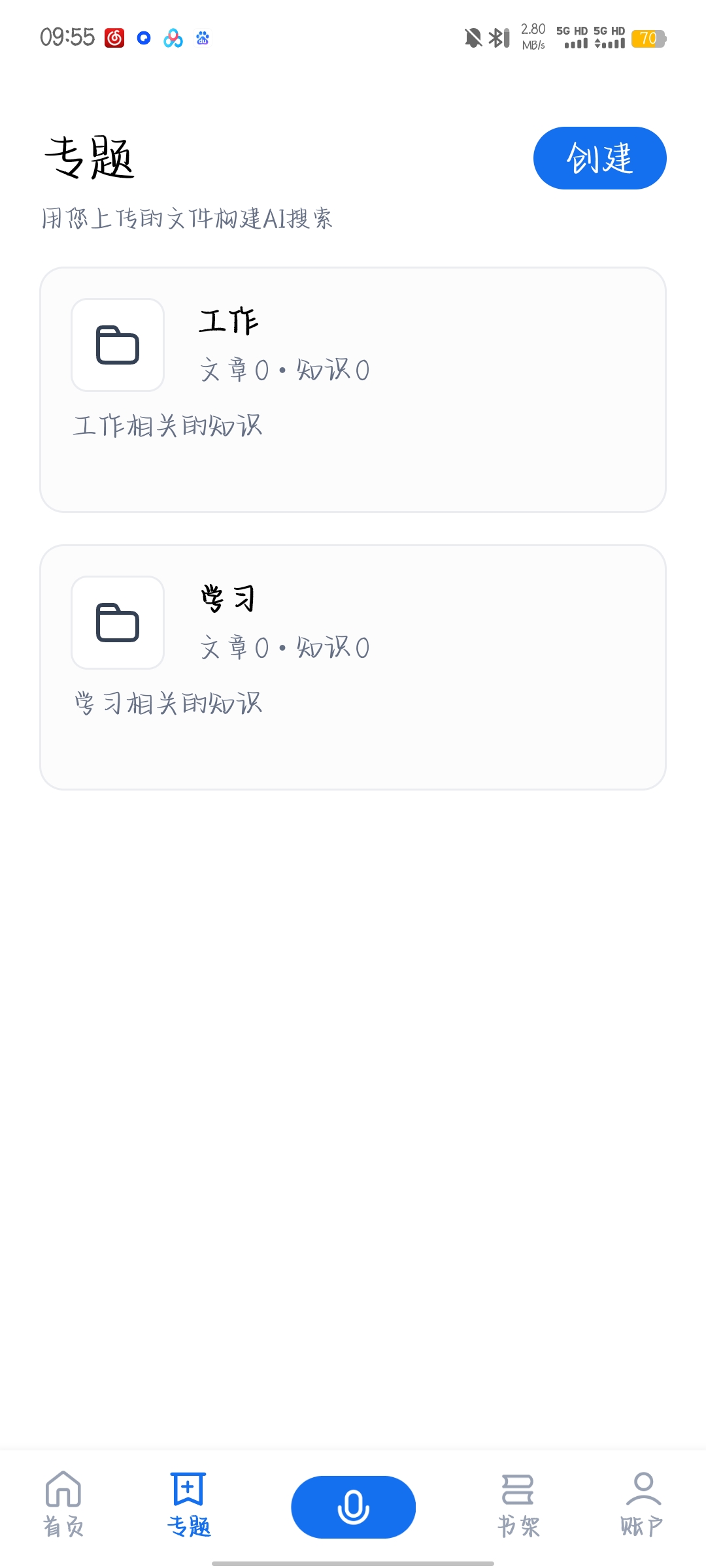706x1568 pixels.
Task: Tap the Baidu icon in status bar
Action: [203, 39]
